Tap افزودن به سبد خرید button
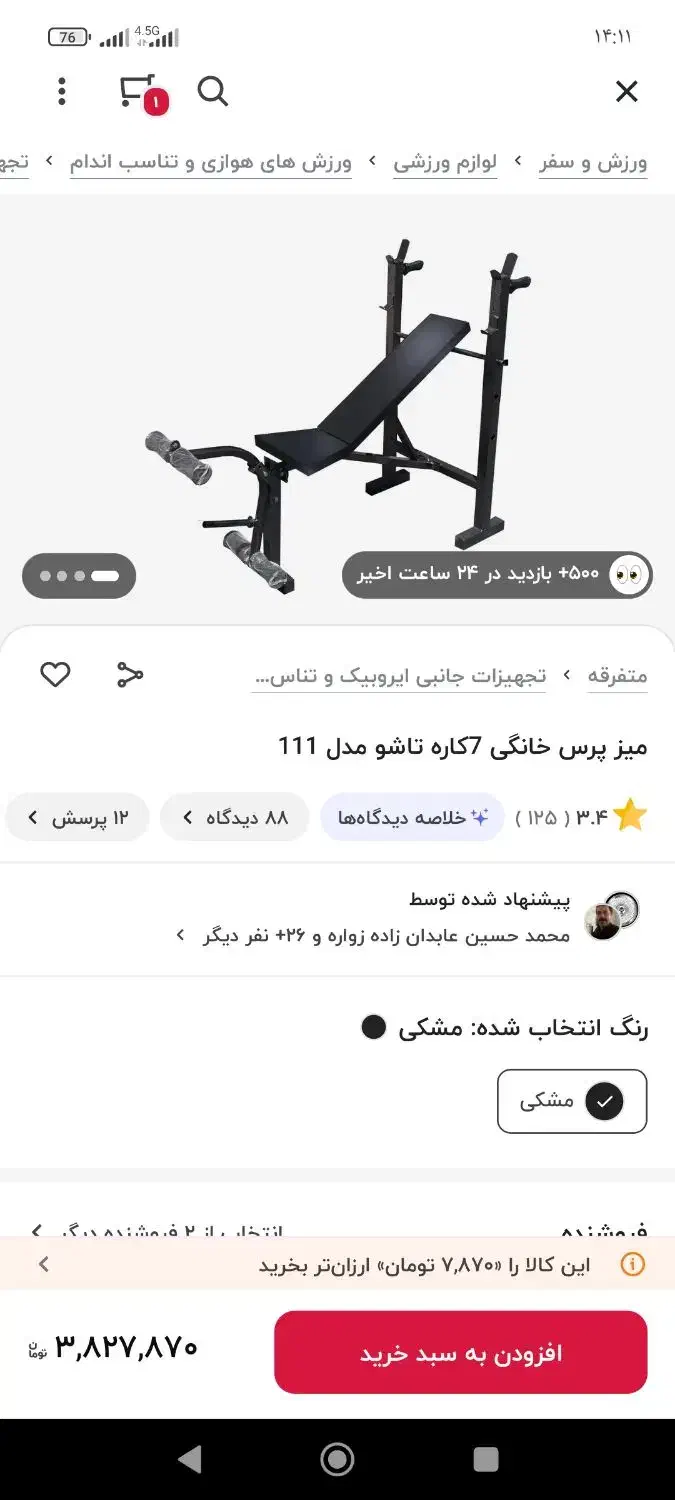This screenshot has height=1500, width=675. click(x=461, y=1353)
